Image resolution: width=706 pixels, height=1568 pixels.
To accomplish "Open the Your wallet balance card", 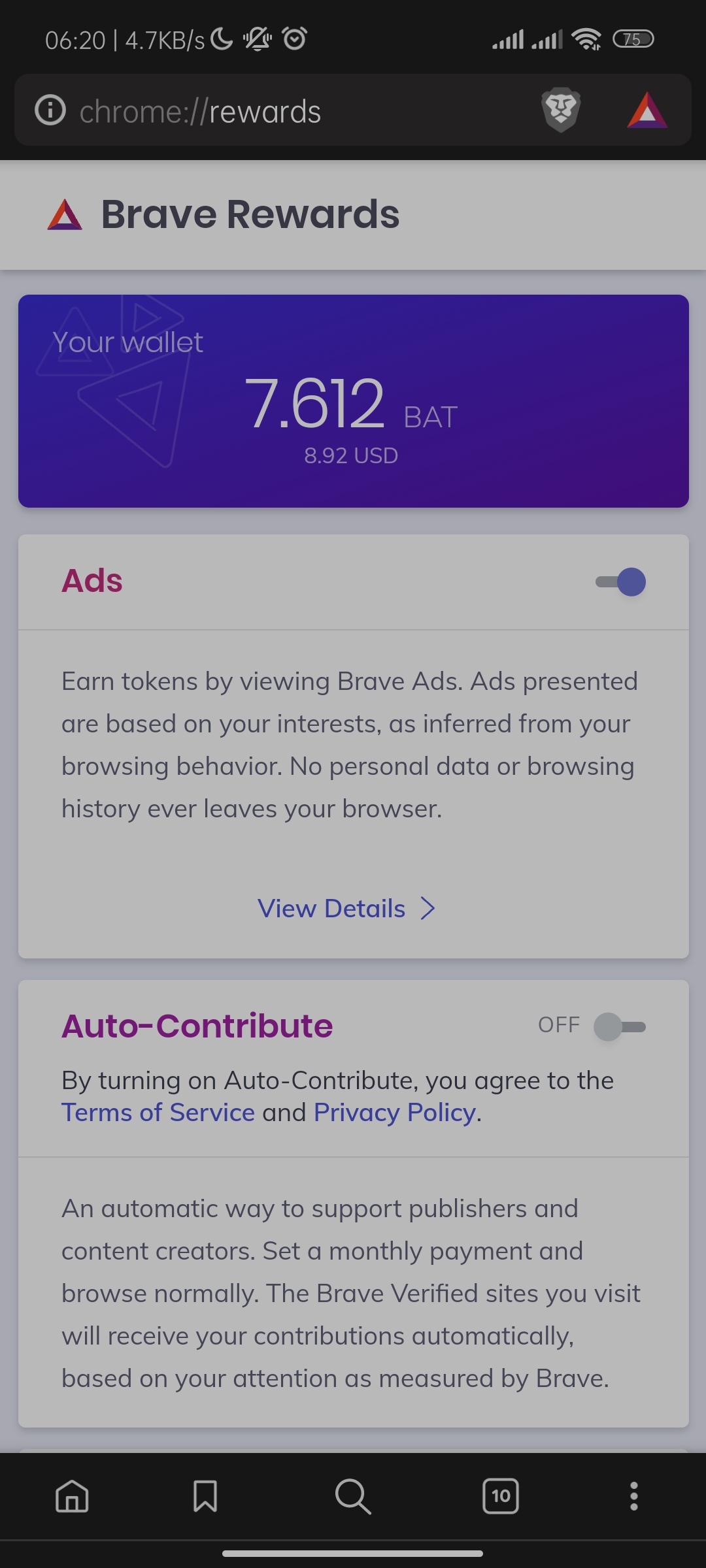I will (354, 401).
